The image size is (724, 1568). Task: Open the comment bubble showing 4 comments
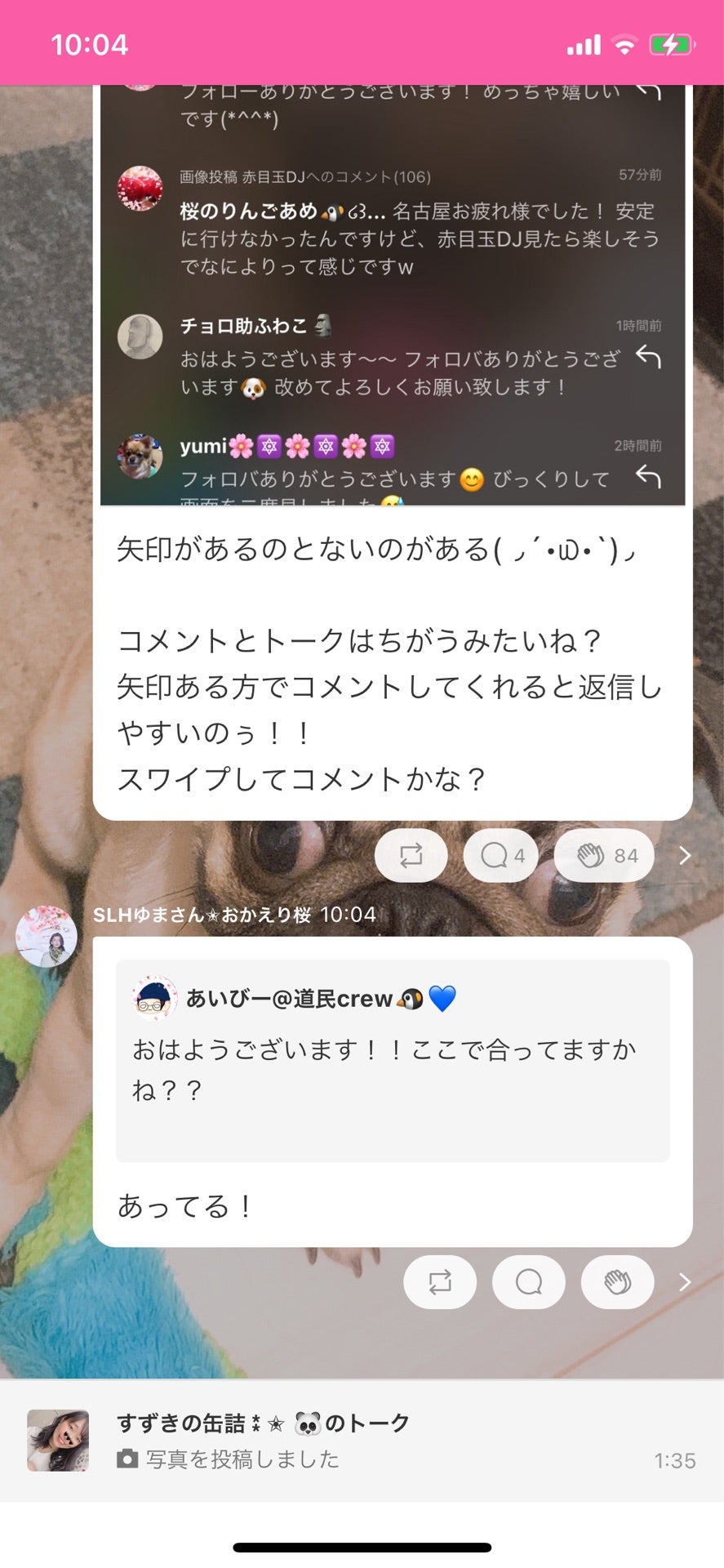(x=500, y=855)
